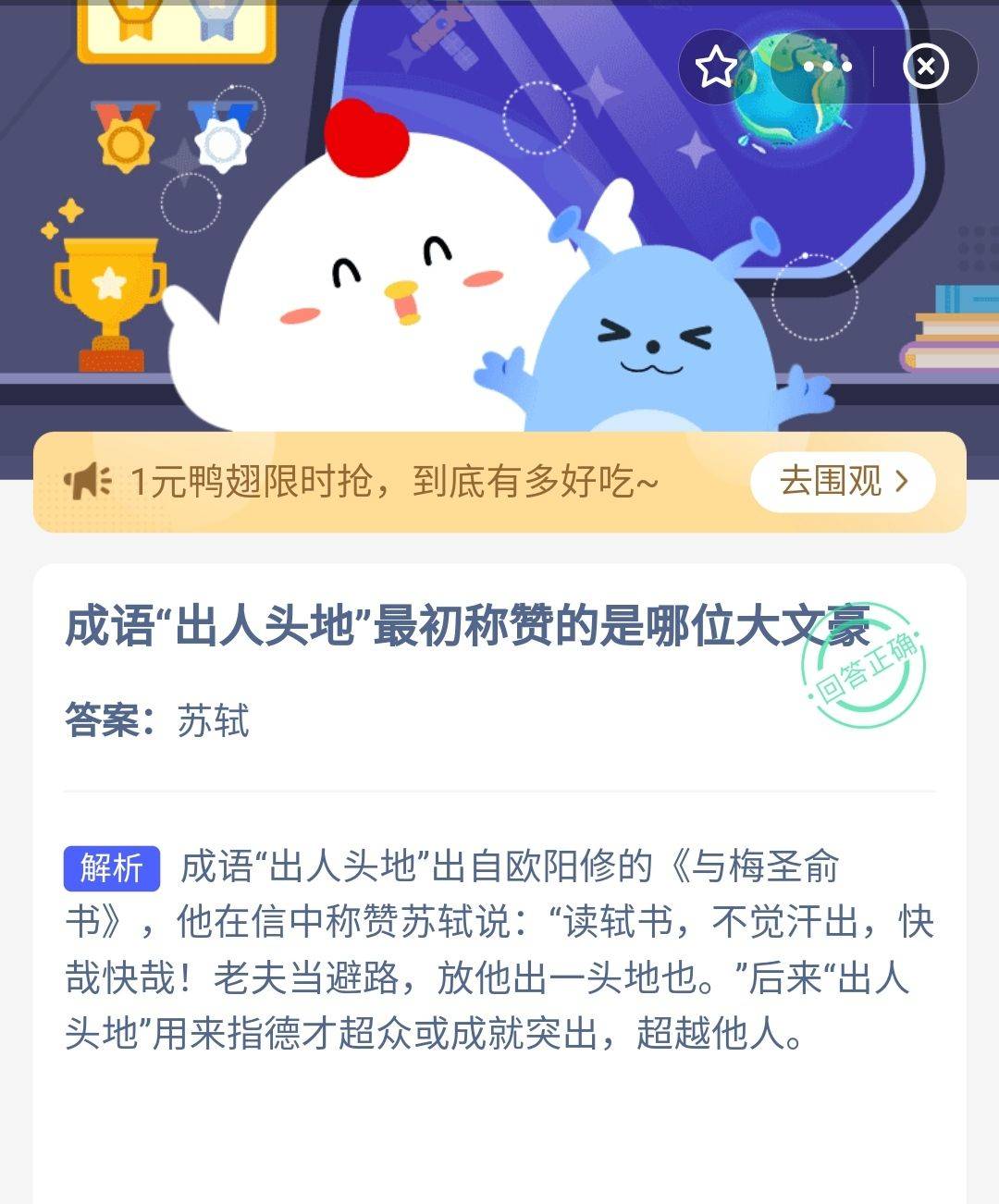Favorite this mini program with the star

716,68
